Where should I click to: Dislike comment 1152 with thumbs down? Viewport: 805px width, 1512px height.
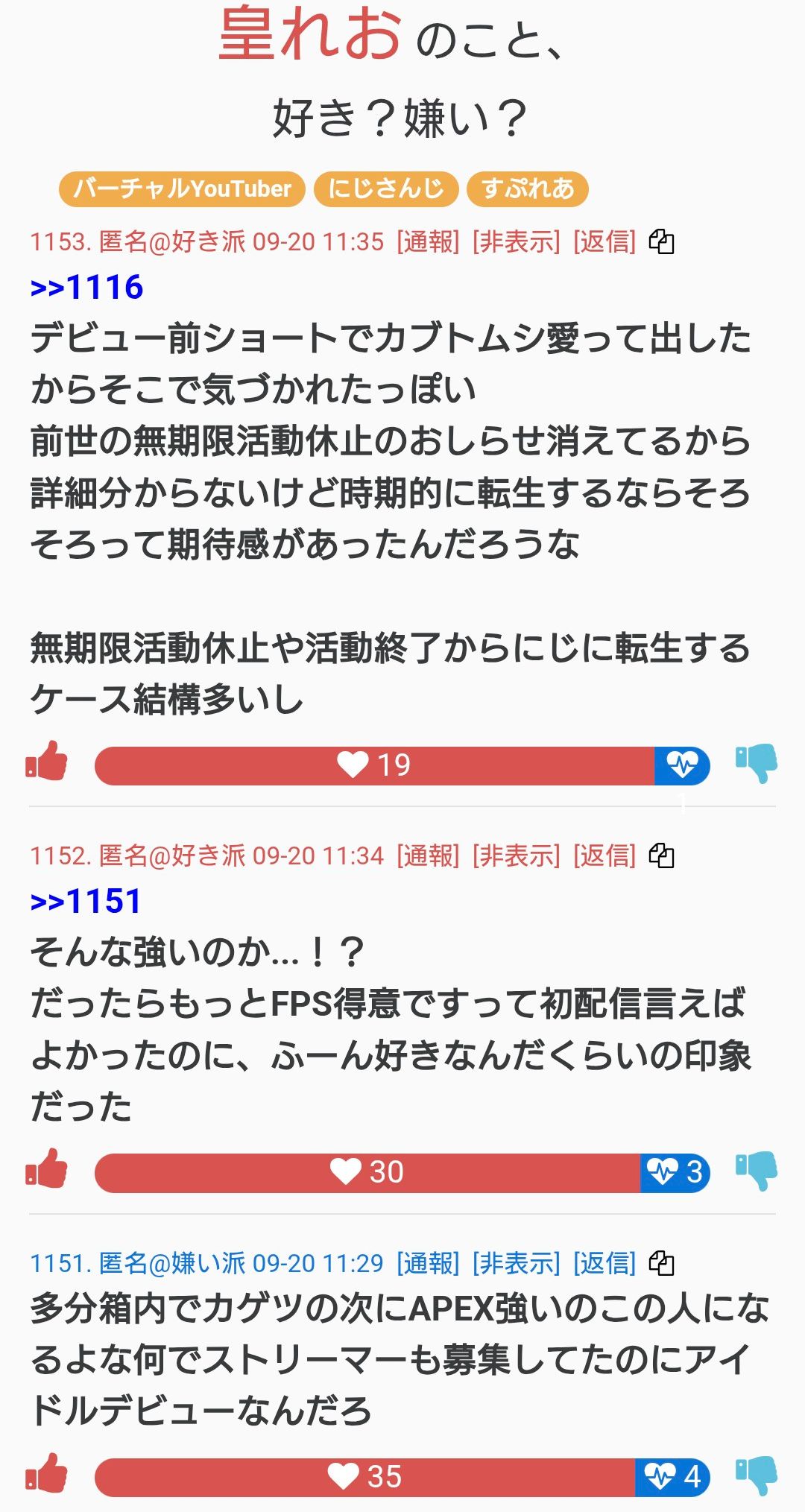click(x=756, y=1170)
